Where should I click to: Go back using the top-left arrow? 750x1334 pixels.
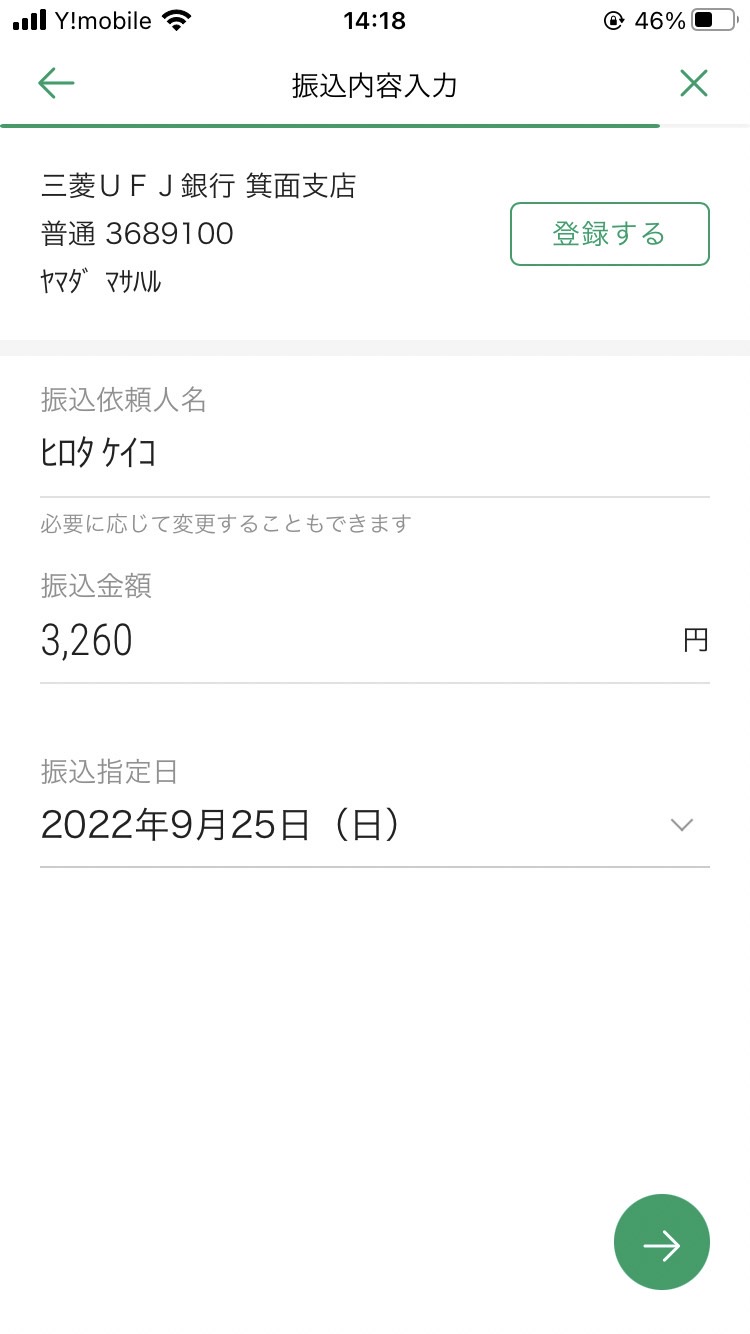pos(56,84)
